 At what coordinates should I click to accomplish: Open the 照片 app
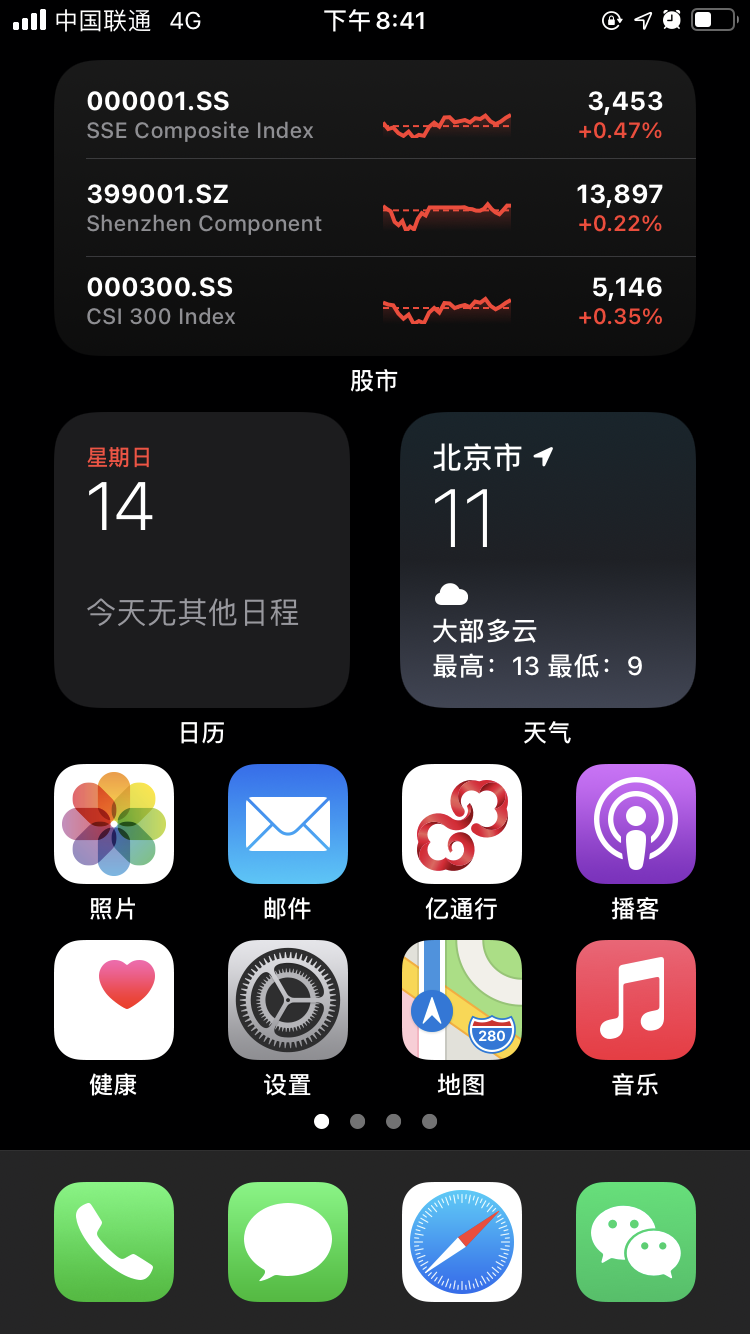(x=114, y=824)
